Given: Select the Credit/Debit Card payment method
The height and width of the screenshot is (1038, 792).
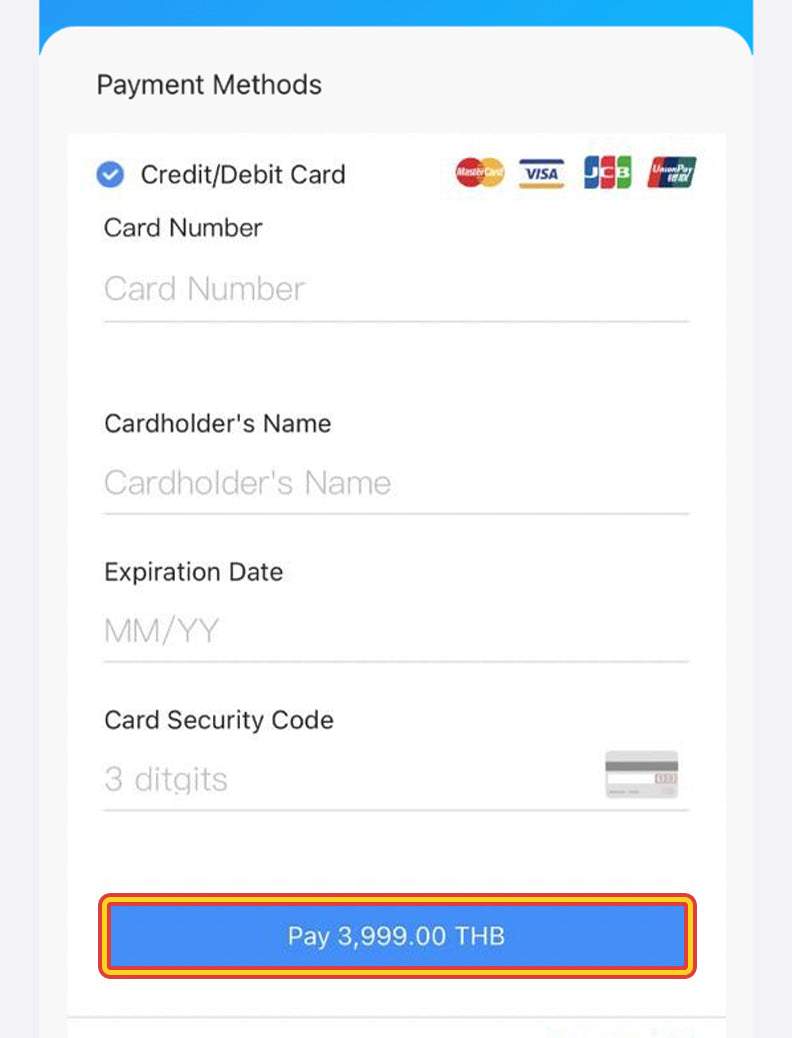Looking at the screenshot, I should tap(110, 175).
